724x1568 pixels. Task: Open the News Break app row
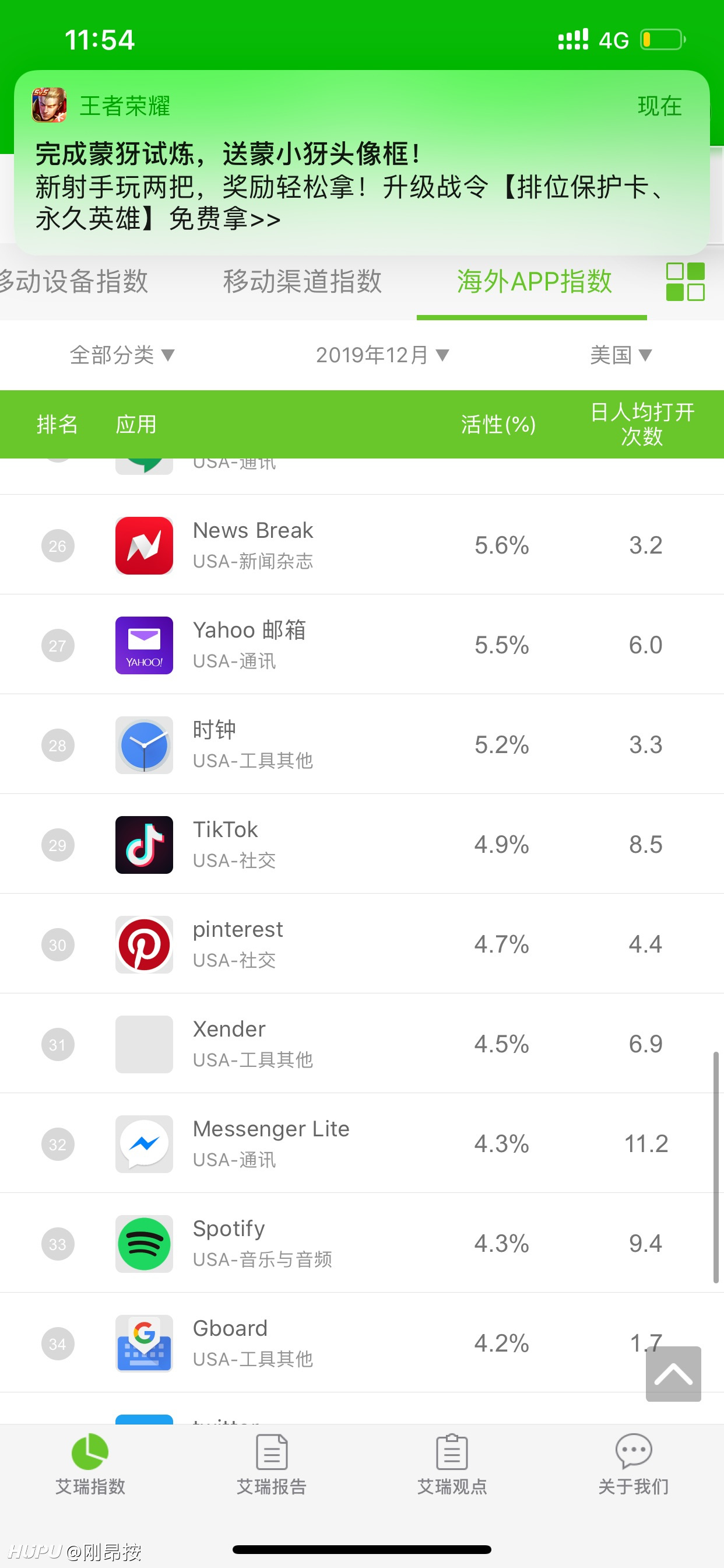pos(362,545)
